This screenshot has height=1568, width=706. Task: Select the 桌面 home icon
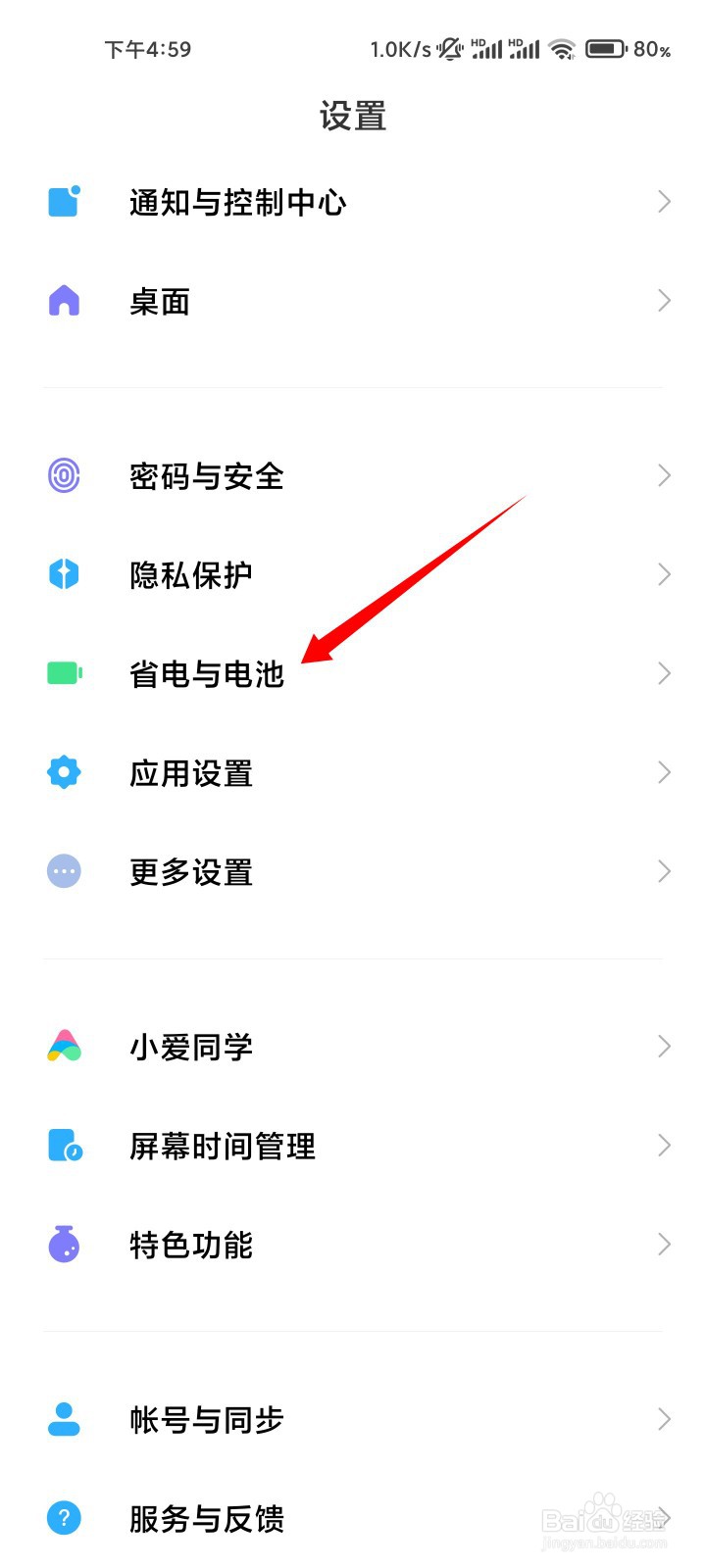tap(63, 301)
